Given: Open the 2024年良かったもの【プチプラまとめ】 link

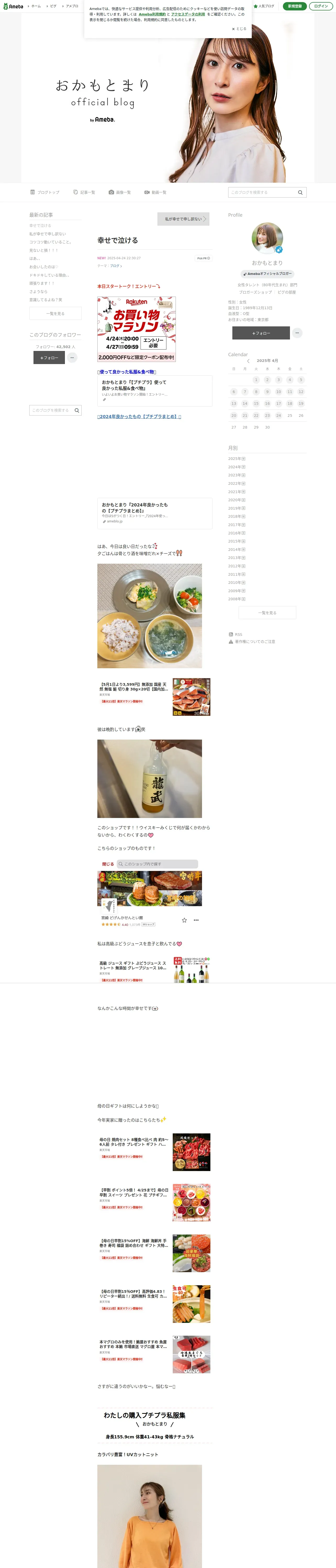Looking at the screenshot, I should point(139,416).
